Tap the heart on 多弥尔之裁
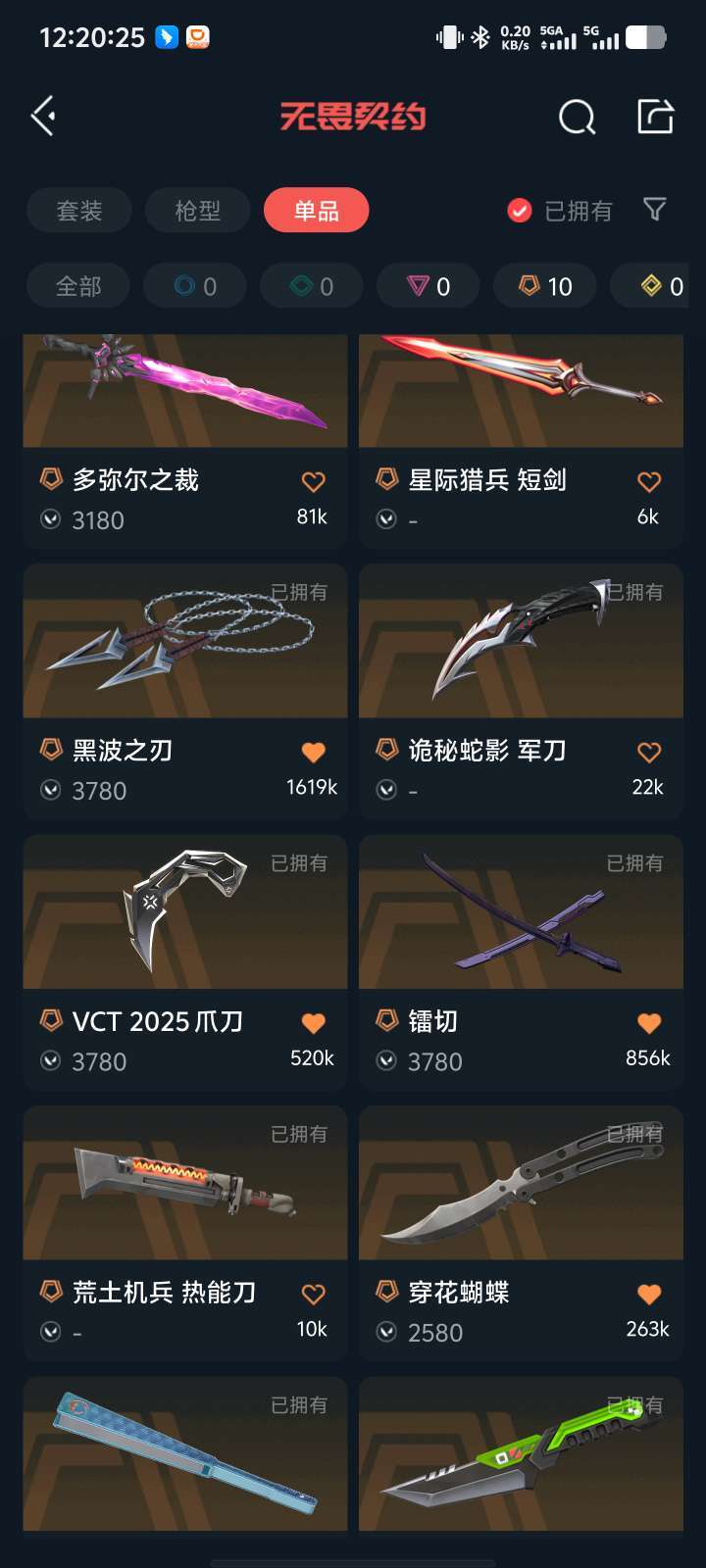 tap(313, 481)
